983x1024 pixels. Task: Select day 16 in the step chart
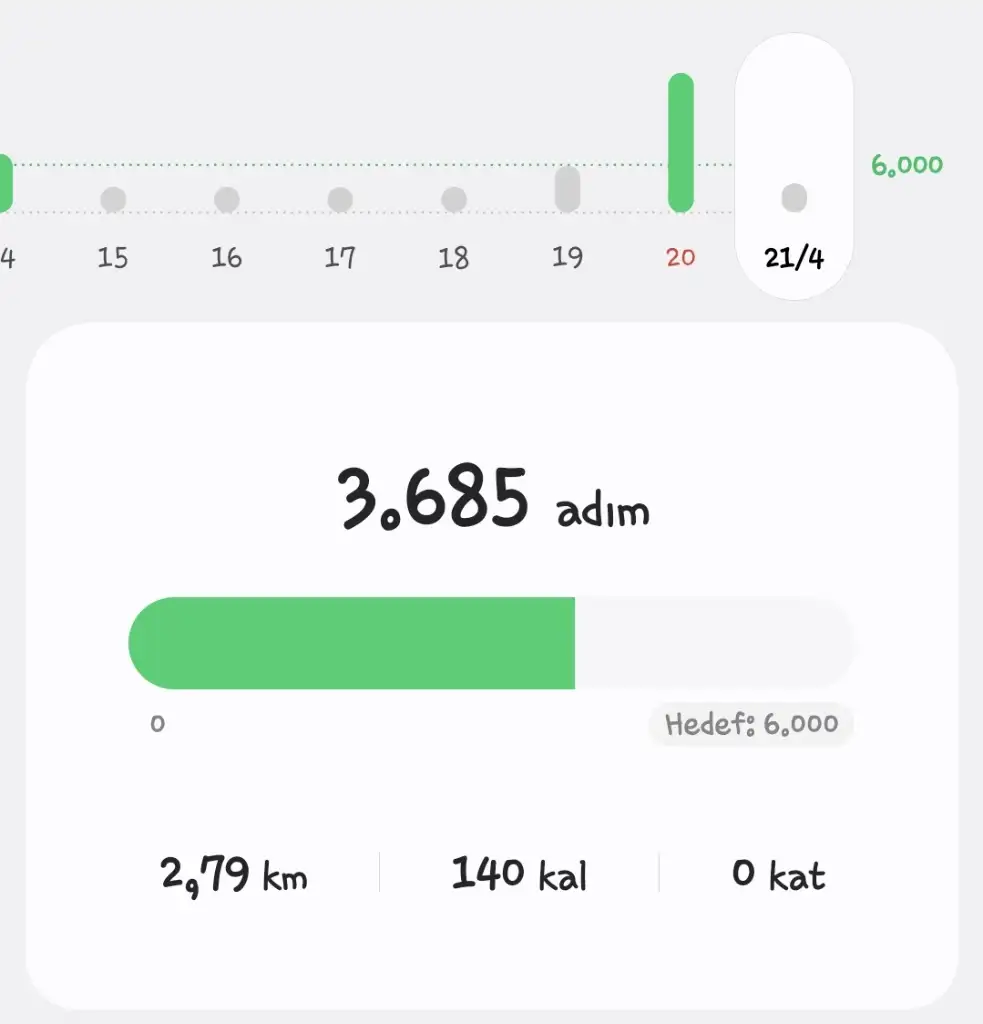tap(227, 200)
